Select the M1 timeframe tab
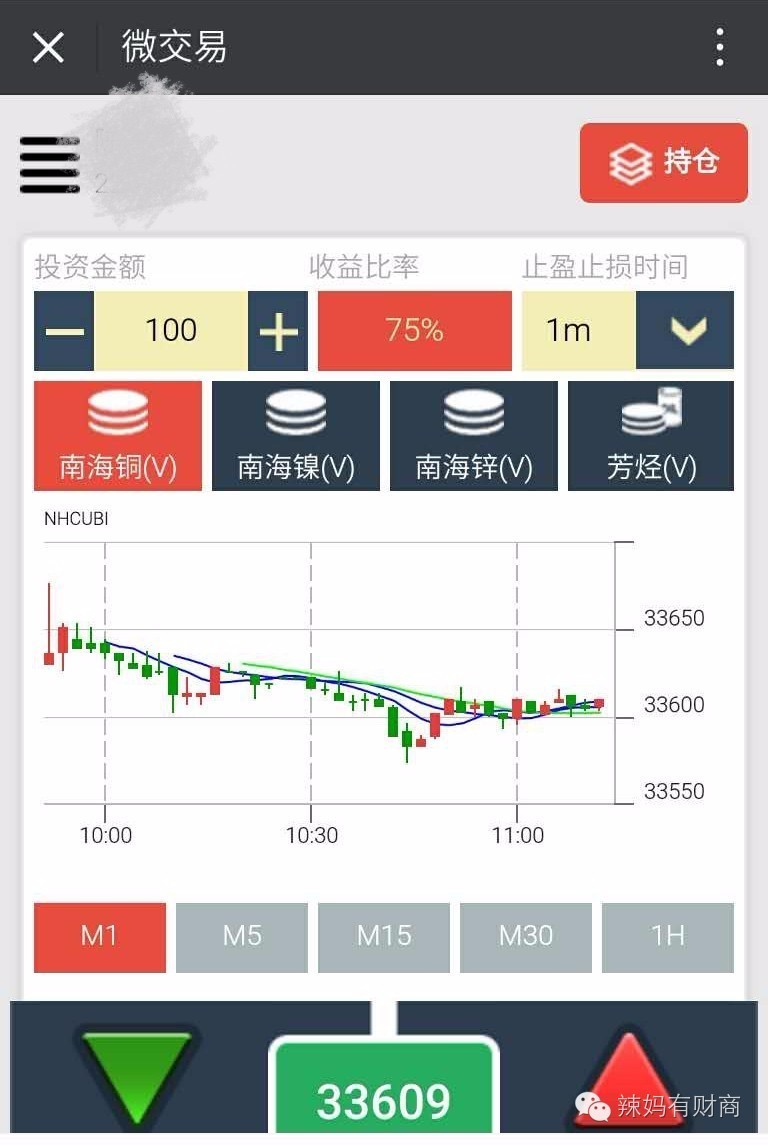The width and height of the screenshot is (768, 1145). (99, 937)
